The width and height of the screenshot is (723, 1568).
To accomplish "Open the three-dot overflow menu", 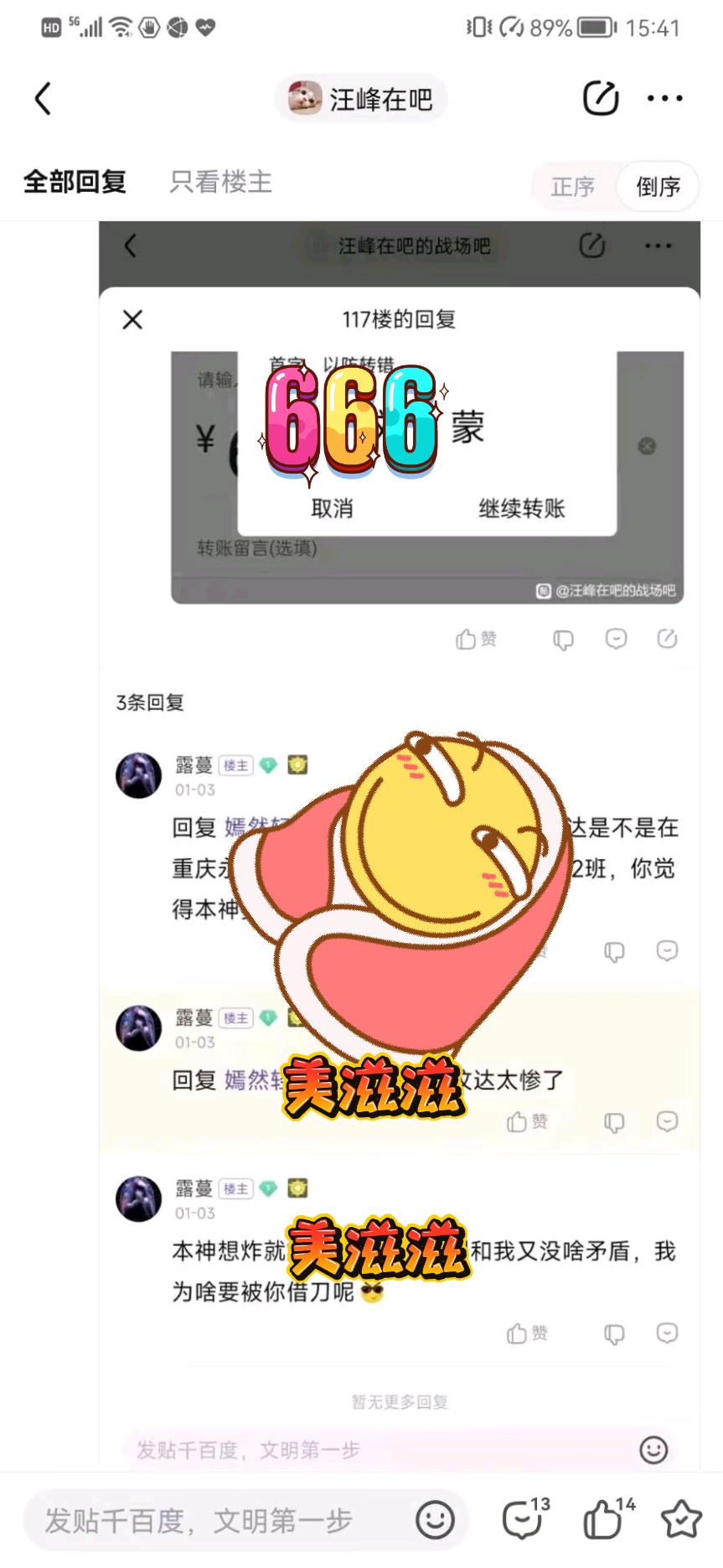I will pyautogui.click(x=664, y=99).
